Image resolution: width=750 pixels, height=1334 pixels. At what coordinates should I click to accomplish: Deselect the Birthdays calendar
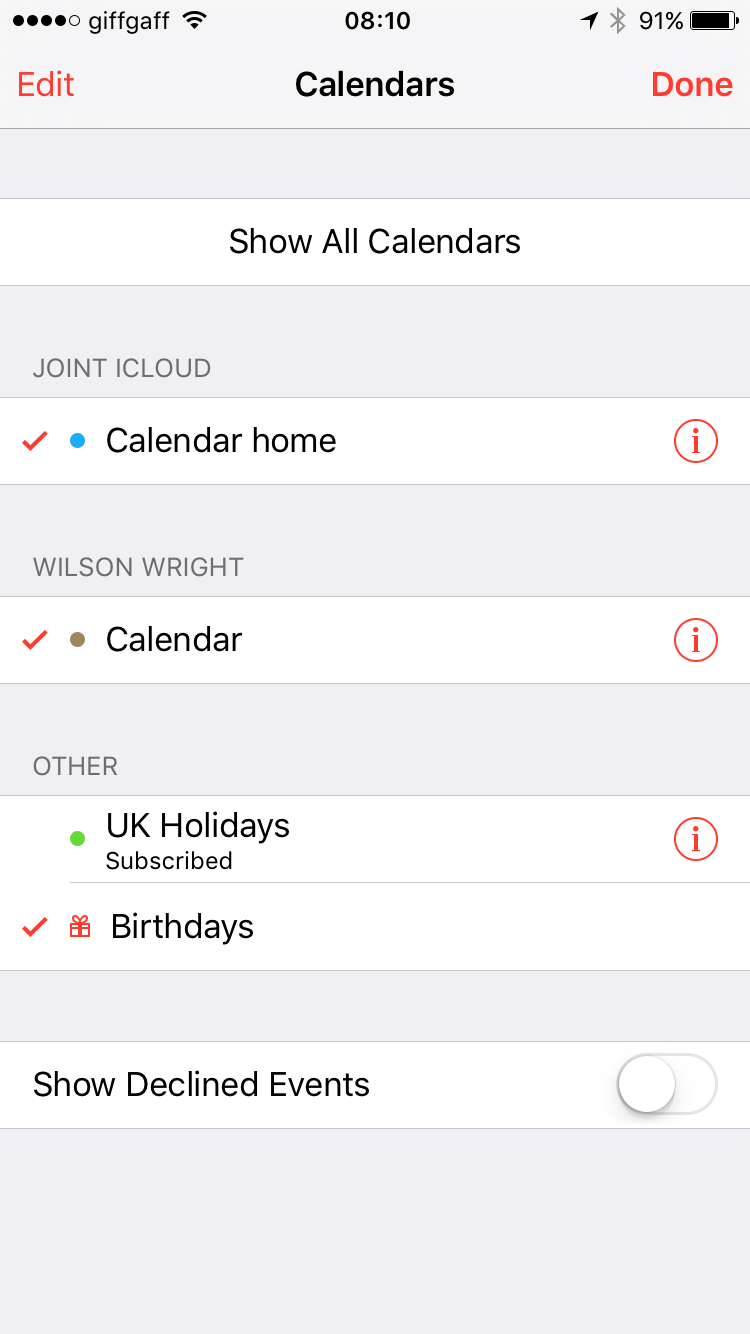pos(375,927)
